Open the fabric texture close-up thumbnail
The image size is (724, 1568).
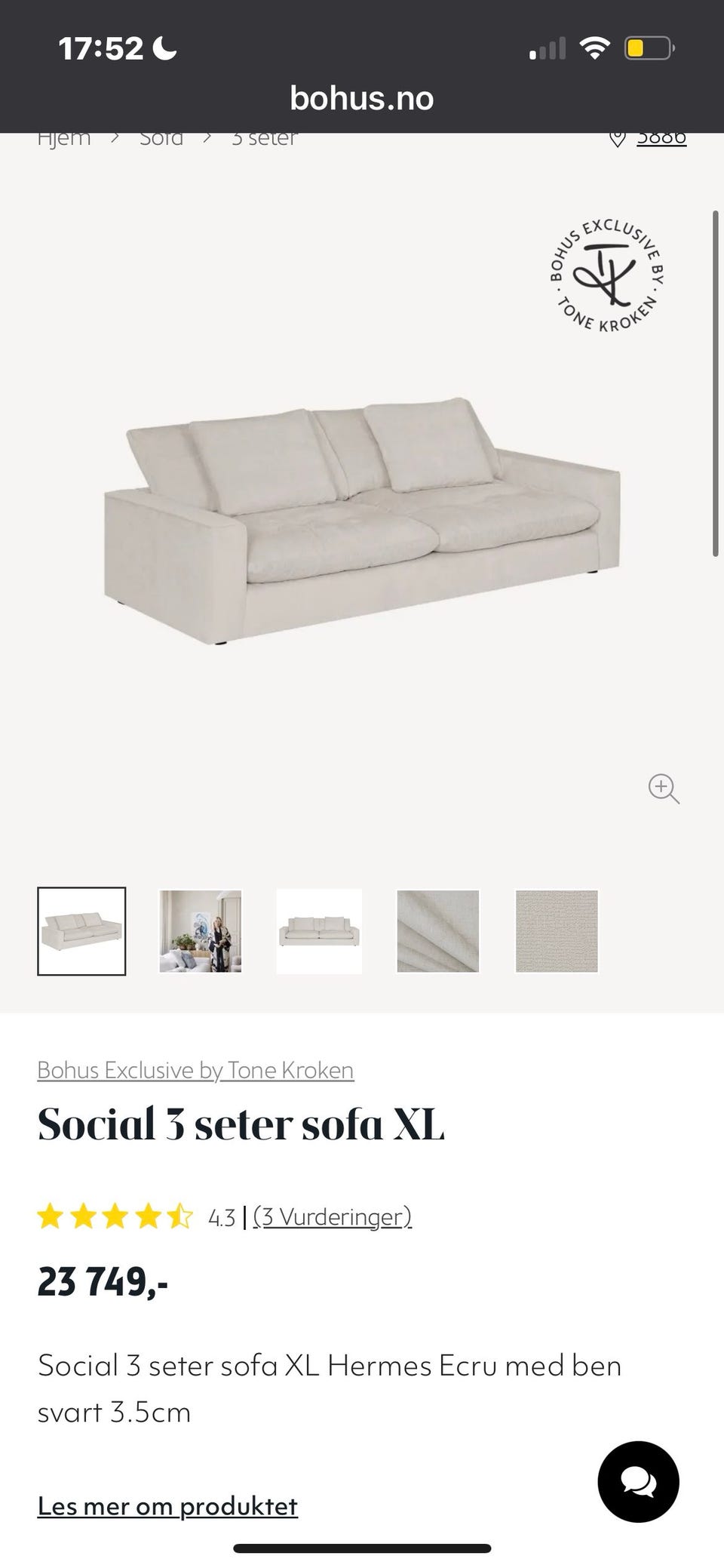coord(557,931)
